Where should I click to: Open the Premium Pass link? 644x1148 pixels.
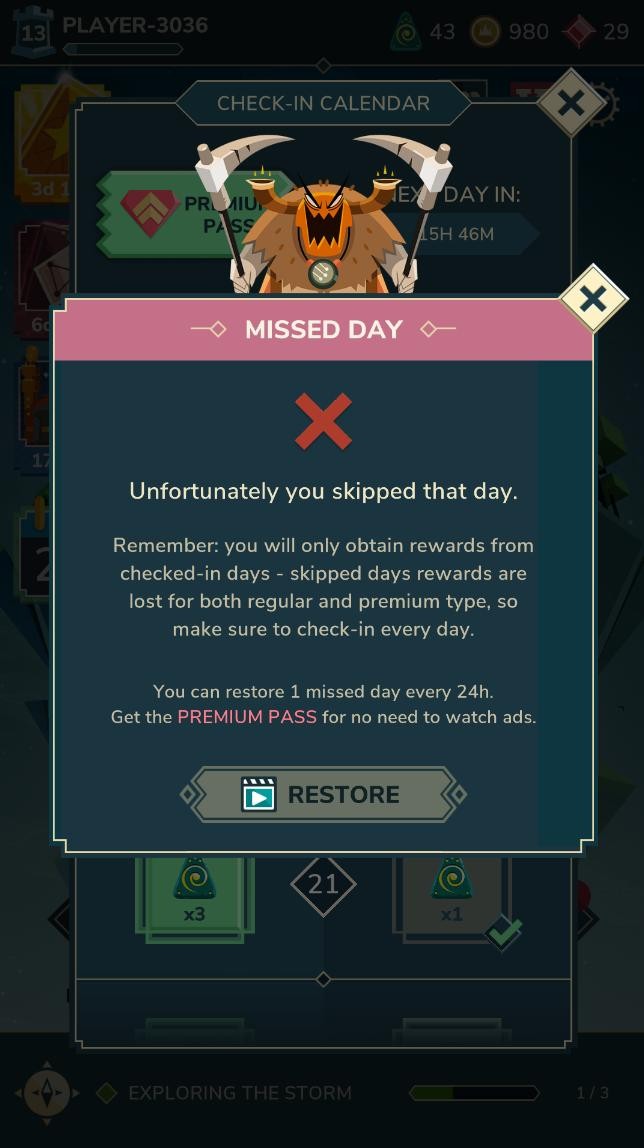click(x=247, y=717)
